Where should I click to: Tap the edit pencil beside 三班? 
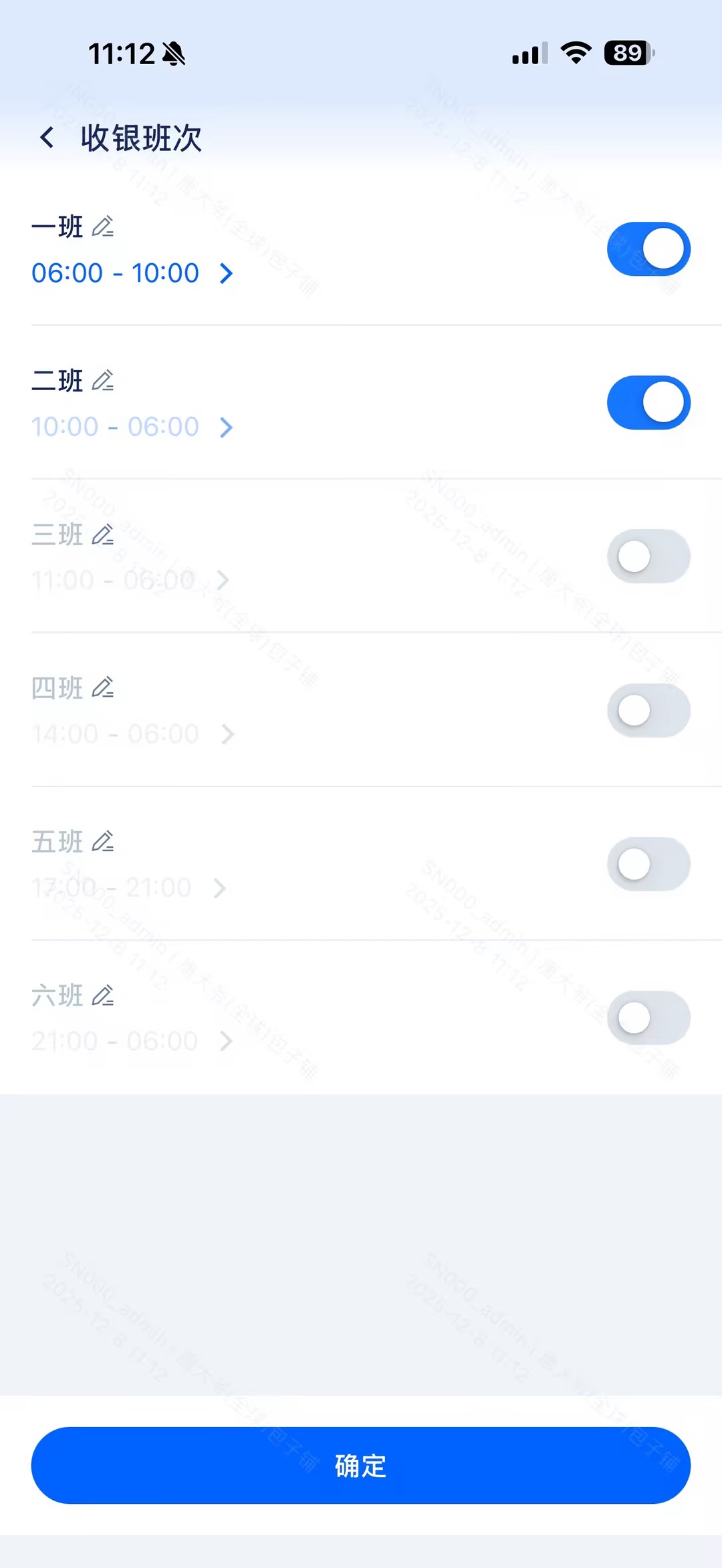coord(103,534)
